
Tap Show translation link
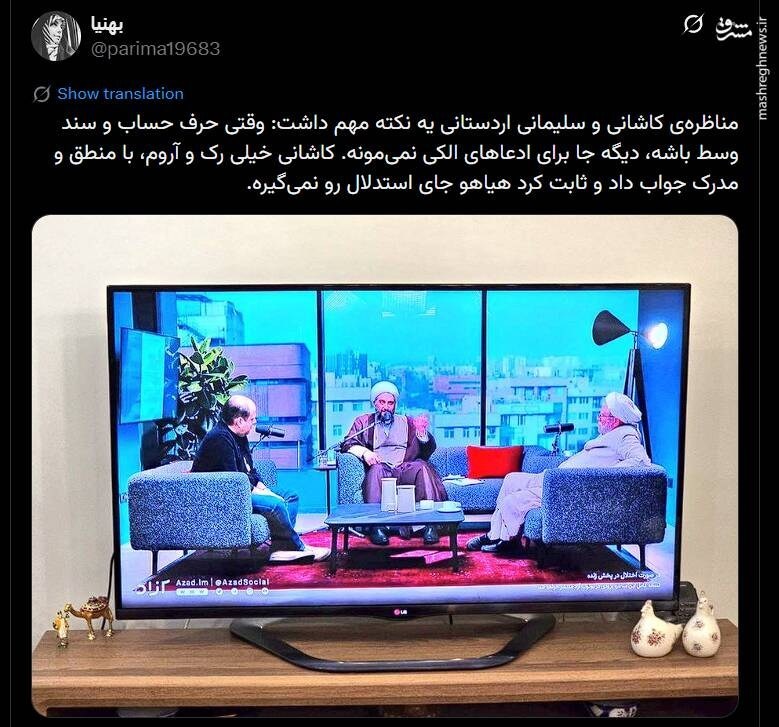(120, 94)
